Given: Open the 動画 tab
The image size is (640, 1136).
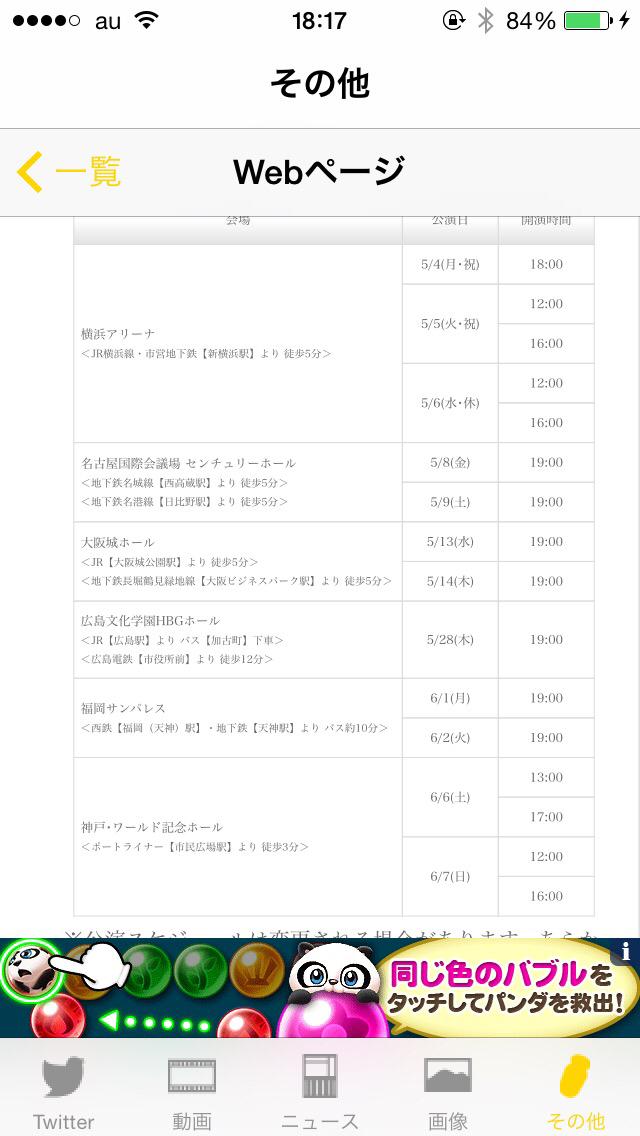Looking at the screenshot, I should click(x=192, y=1091).
